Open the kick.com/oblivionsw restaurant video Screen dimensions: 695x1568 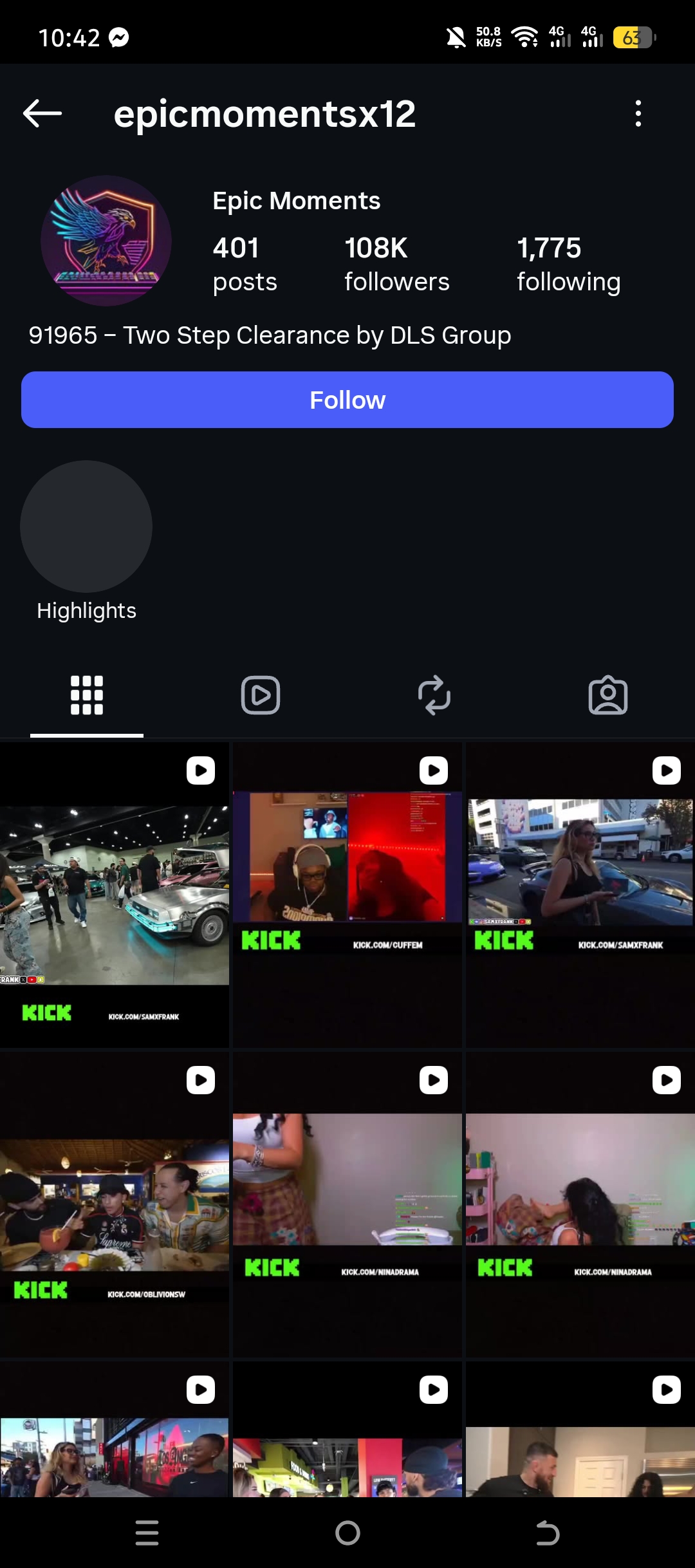coord(115,1204)
